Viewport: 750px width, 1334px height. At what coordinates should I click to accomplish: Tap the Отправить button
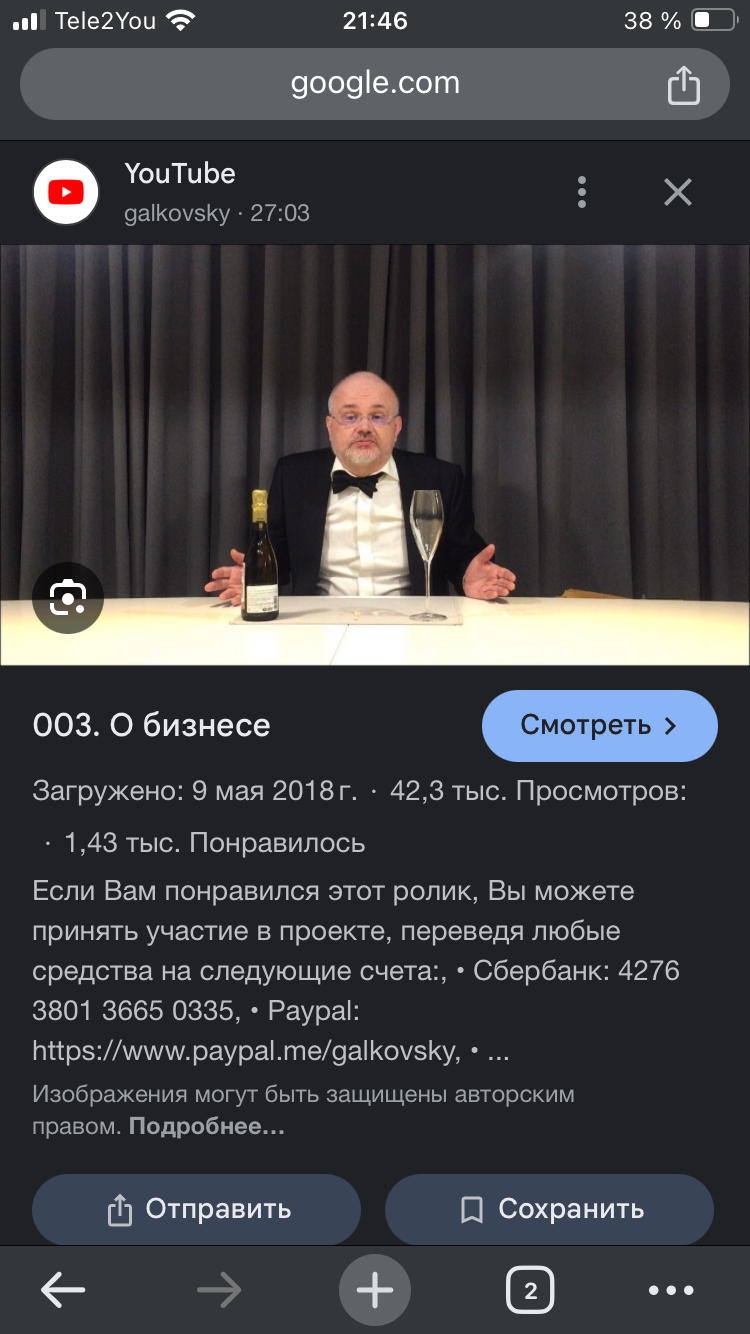tap(197, 1209)
